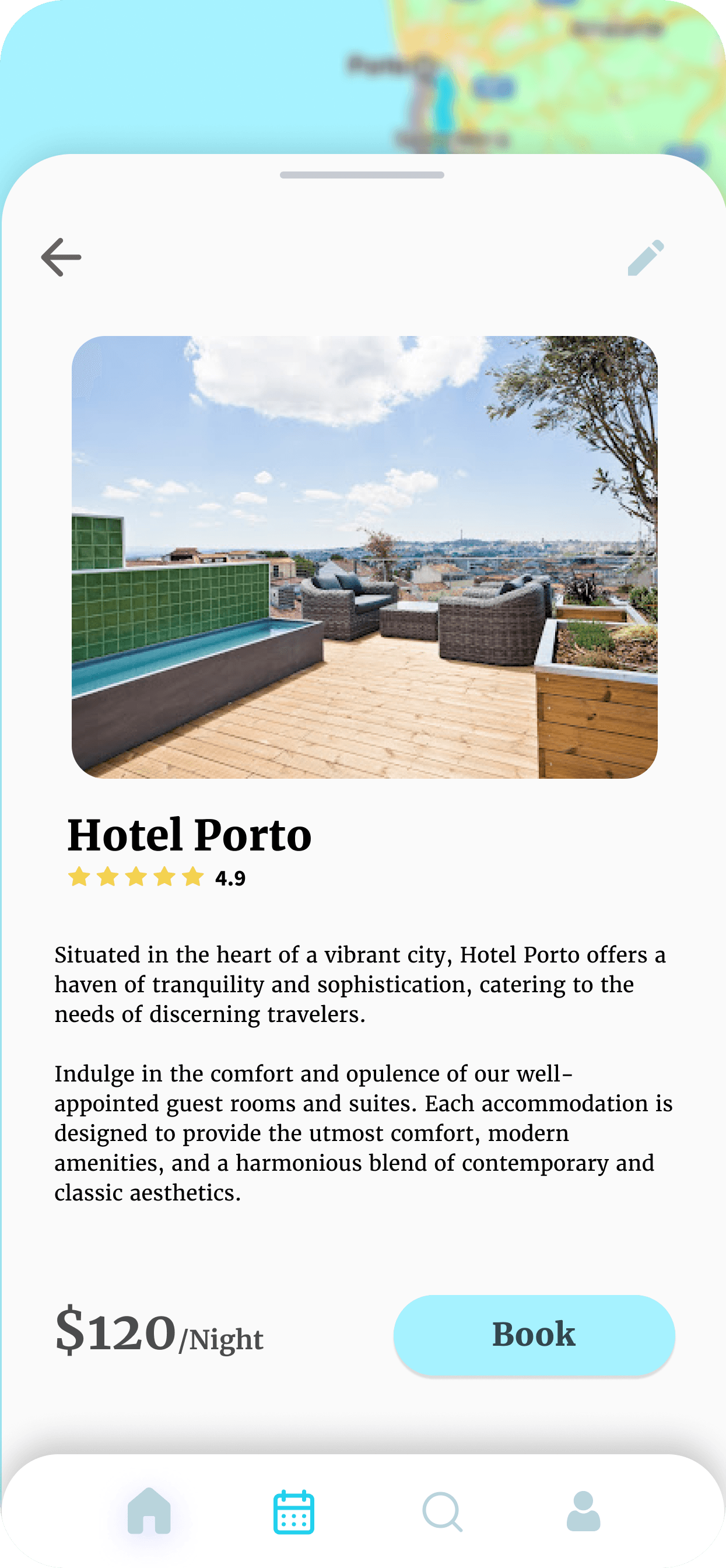This screenshot has width=726, height=1568.
Task: Tap the sheet's drag handle
Action: pos(362,176)
